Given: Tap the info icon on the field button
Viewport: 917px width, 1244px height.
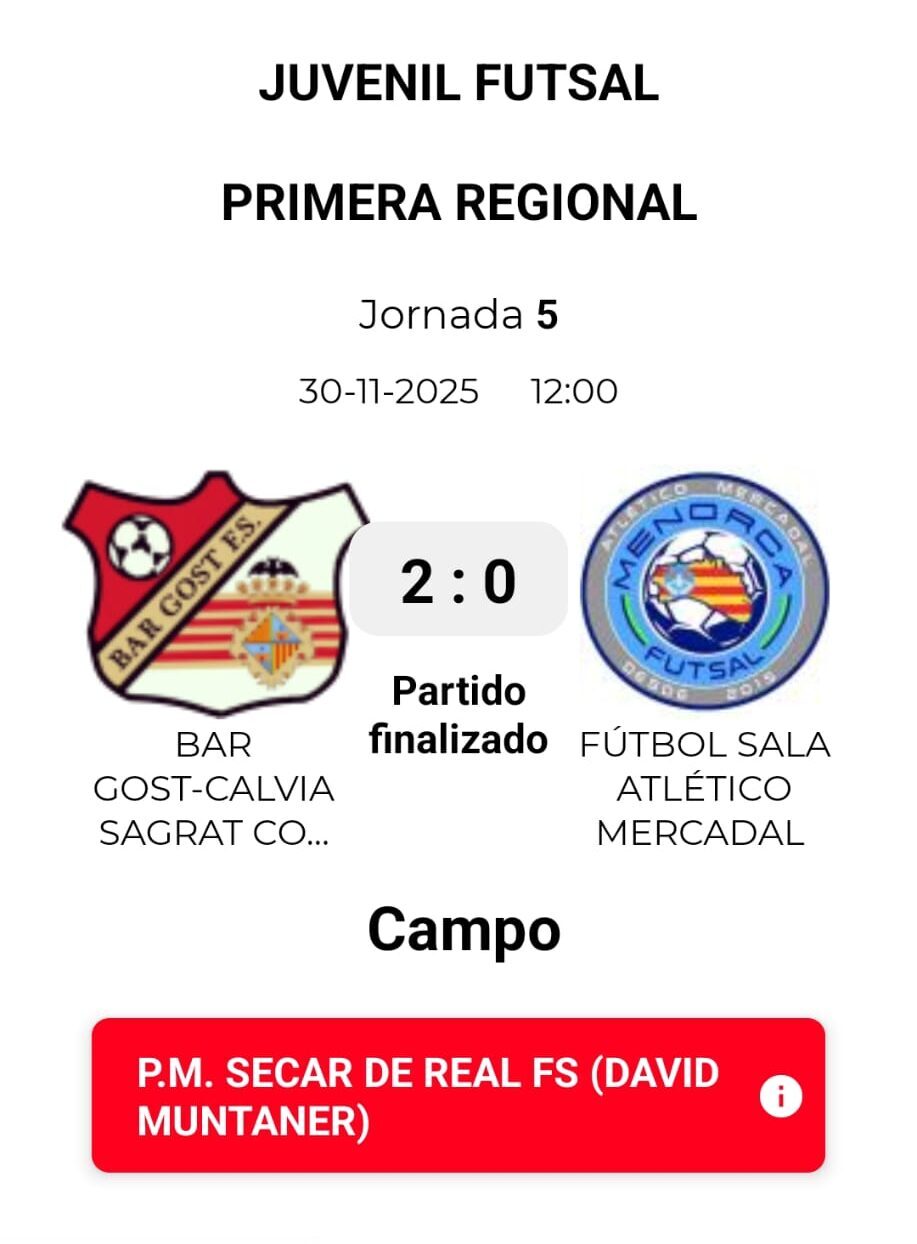Looking at the screenshot, I should coord(780,1097).
